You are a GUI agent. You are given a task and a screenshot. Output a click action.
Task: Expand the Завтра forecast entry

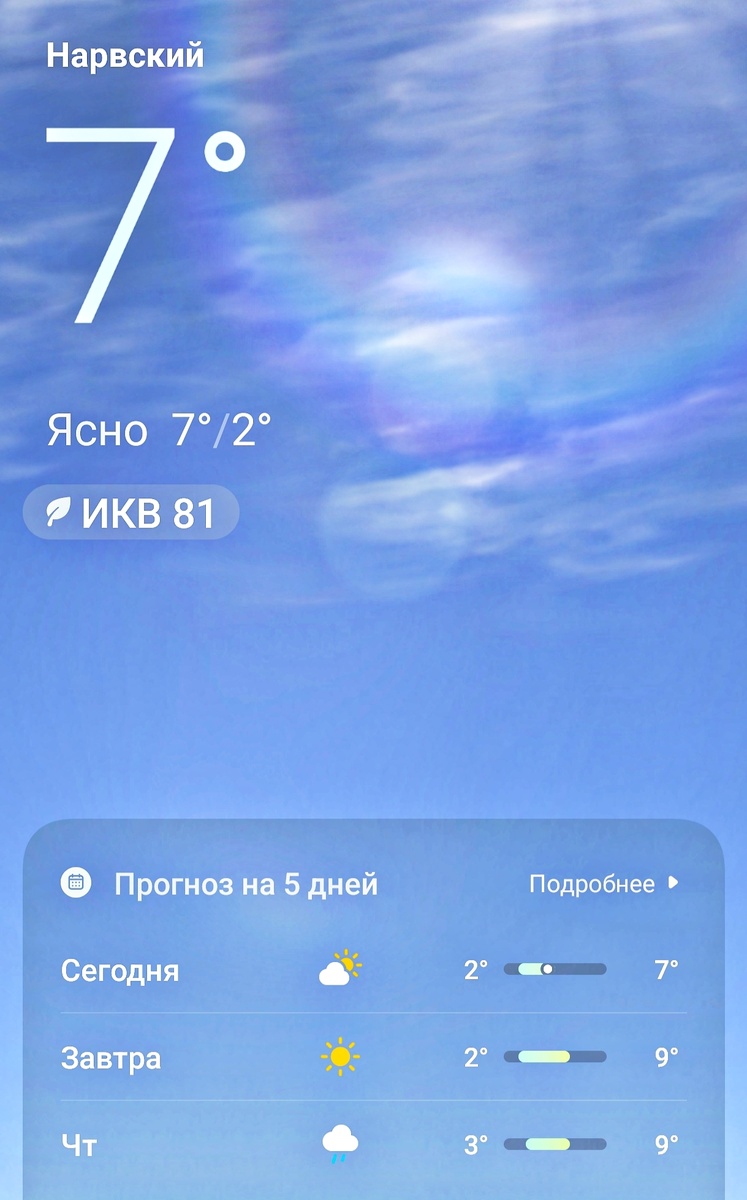point(112,1058)
